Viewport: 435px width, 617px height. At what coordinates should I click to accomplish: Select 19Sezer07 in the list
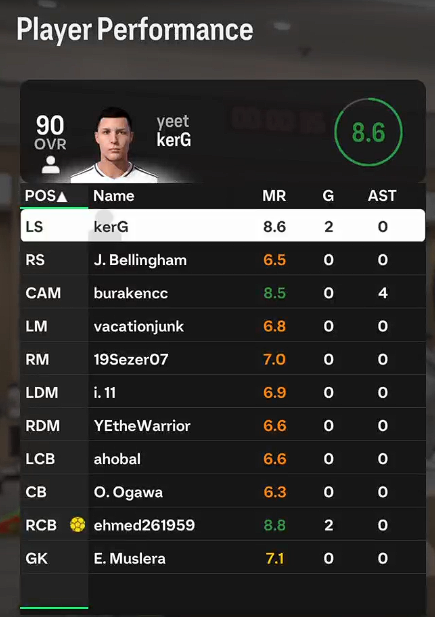point(223,359)
